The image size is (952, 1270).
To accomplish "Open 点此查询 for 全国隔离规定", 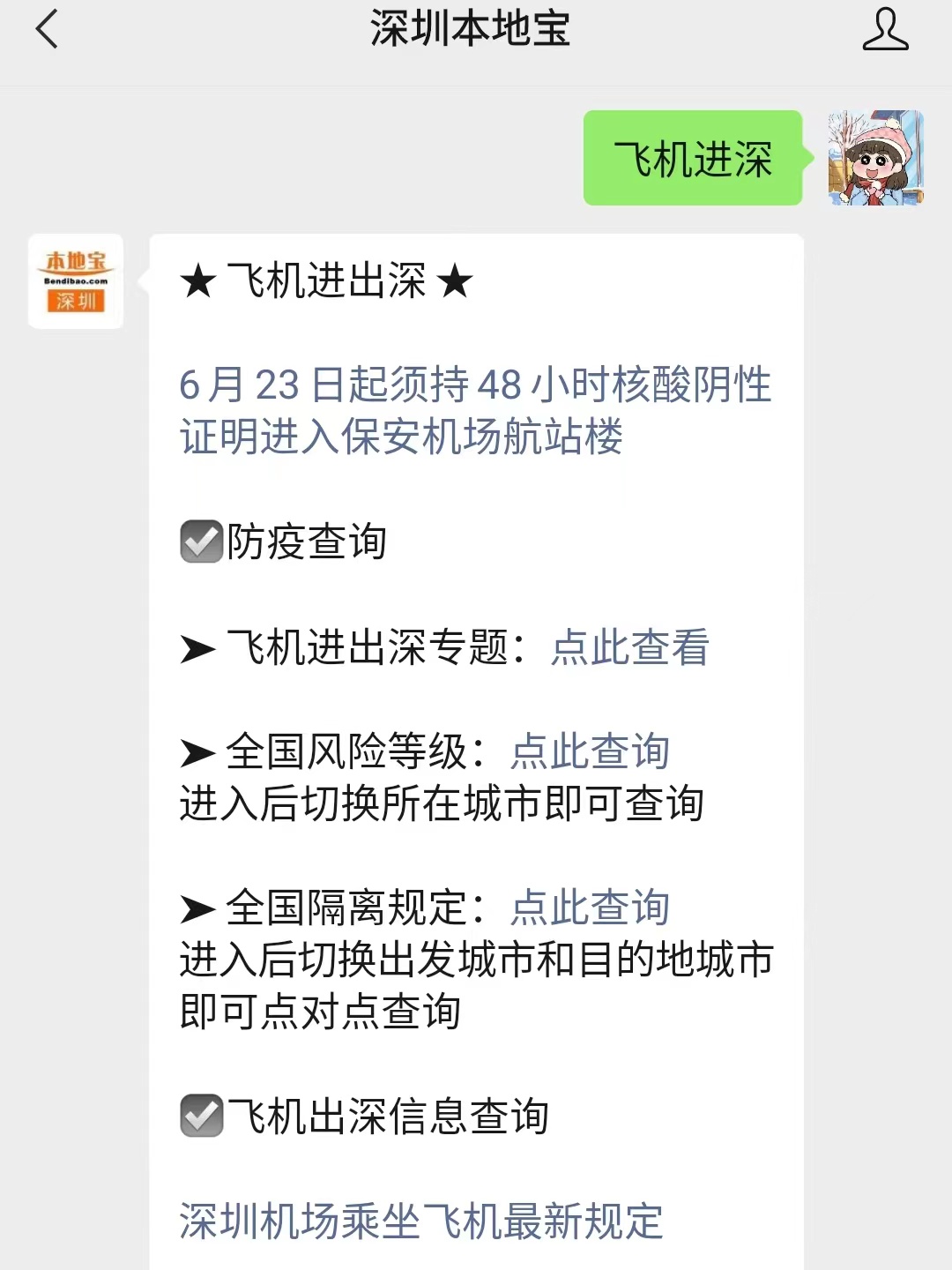I will 590,908.
